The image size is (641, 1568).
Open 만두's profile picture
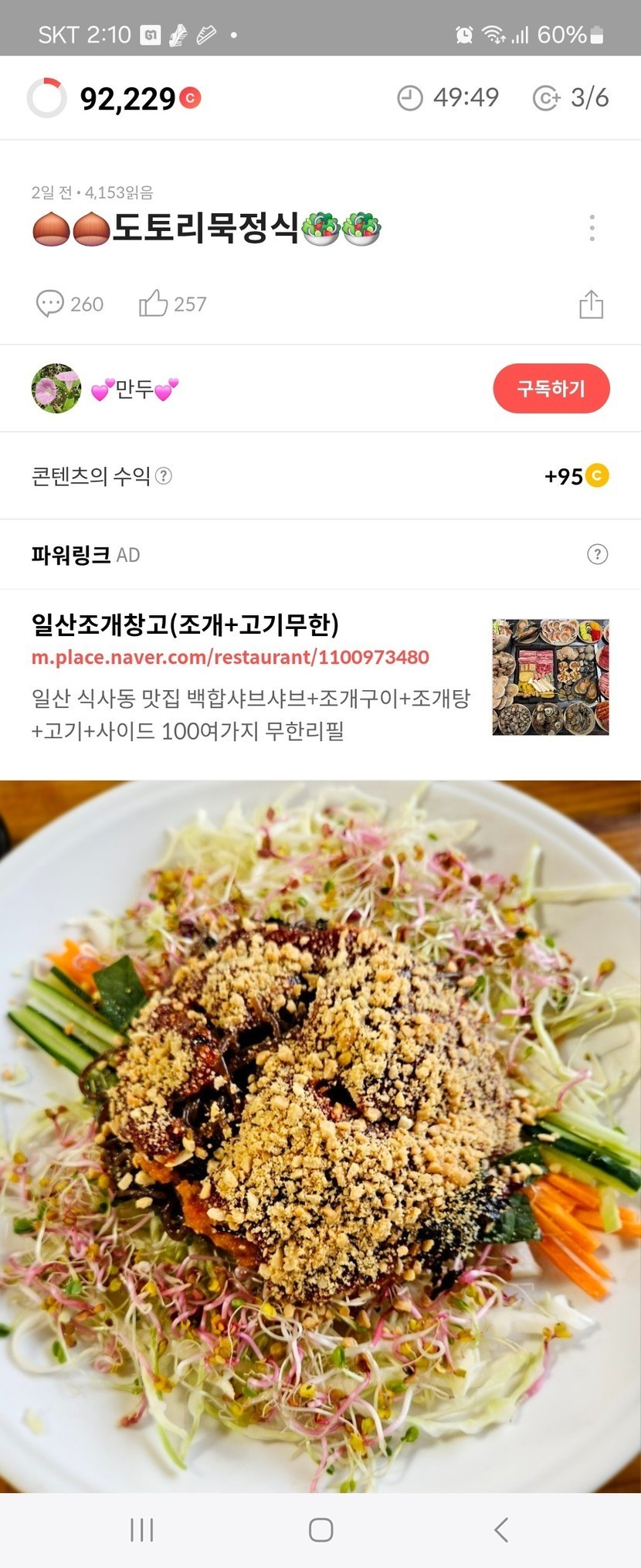click(56, 388)
